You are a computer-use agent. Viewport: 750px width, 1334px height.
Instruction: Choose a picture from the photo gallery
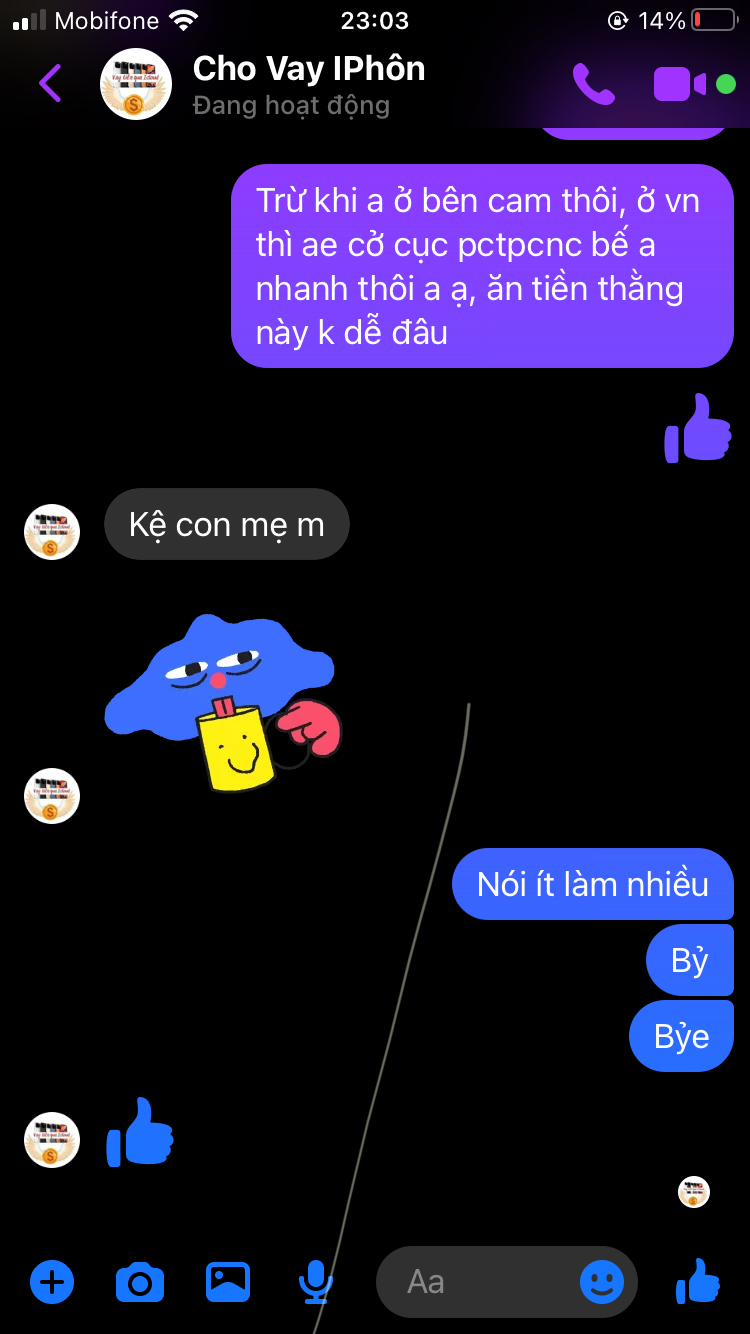coord(228,1281)
